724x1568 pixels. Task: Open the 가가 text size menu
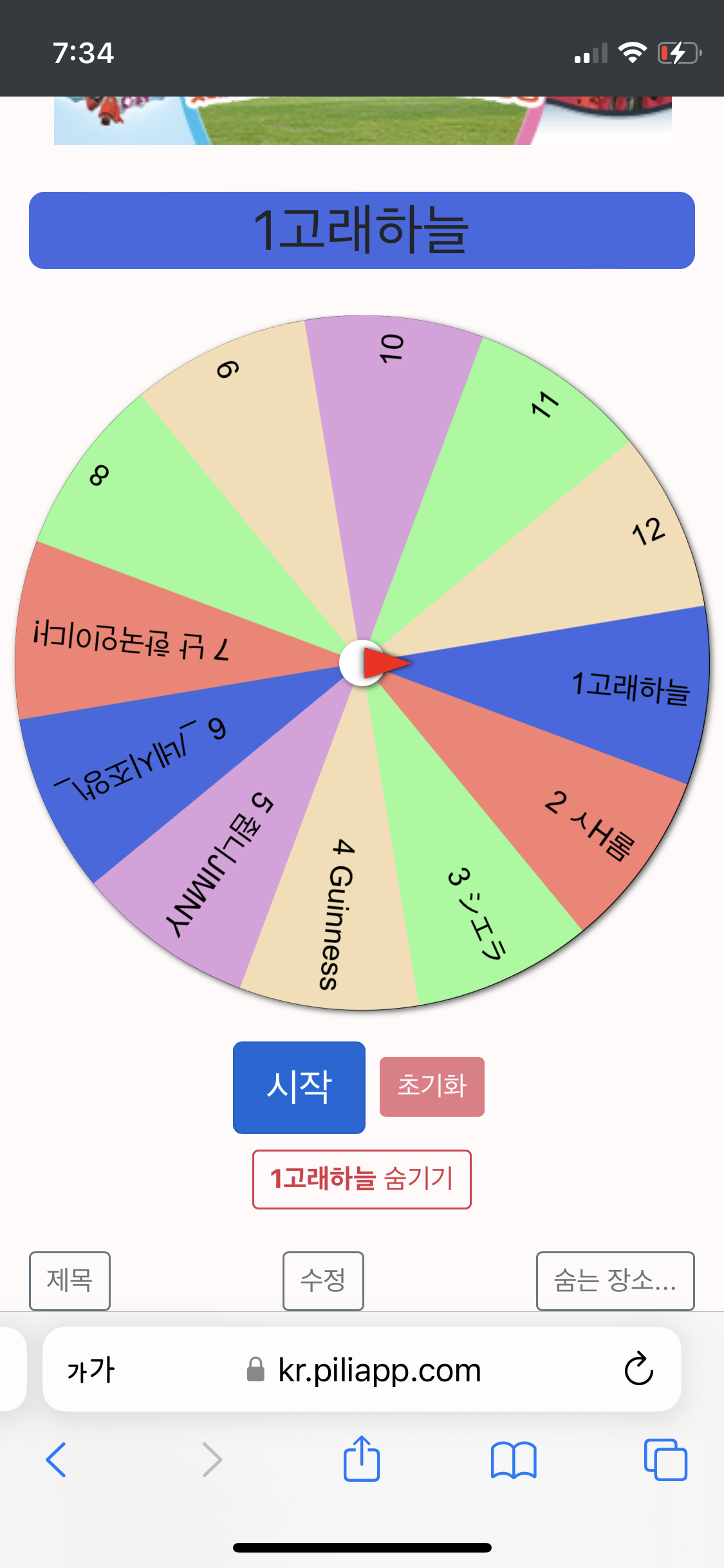click(x=91, y=1370)
